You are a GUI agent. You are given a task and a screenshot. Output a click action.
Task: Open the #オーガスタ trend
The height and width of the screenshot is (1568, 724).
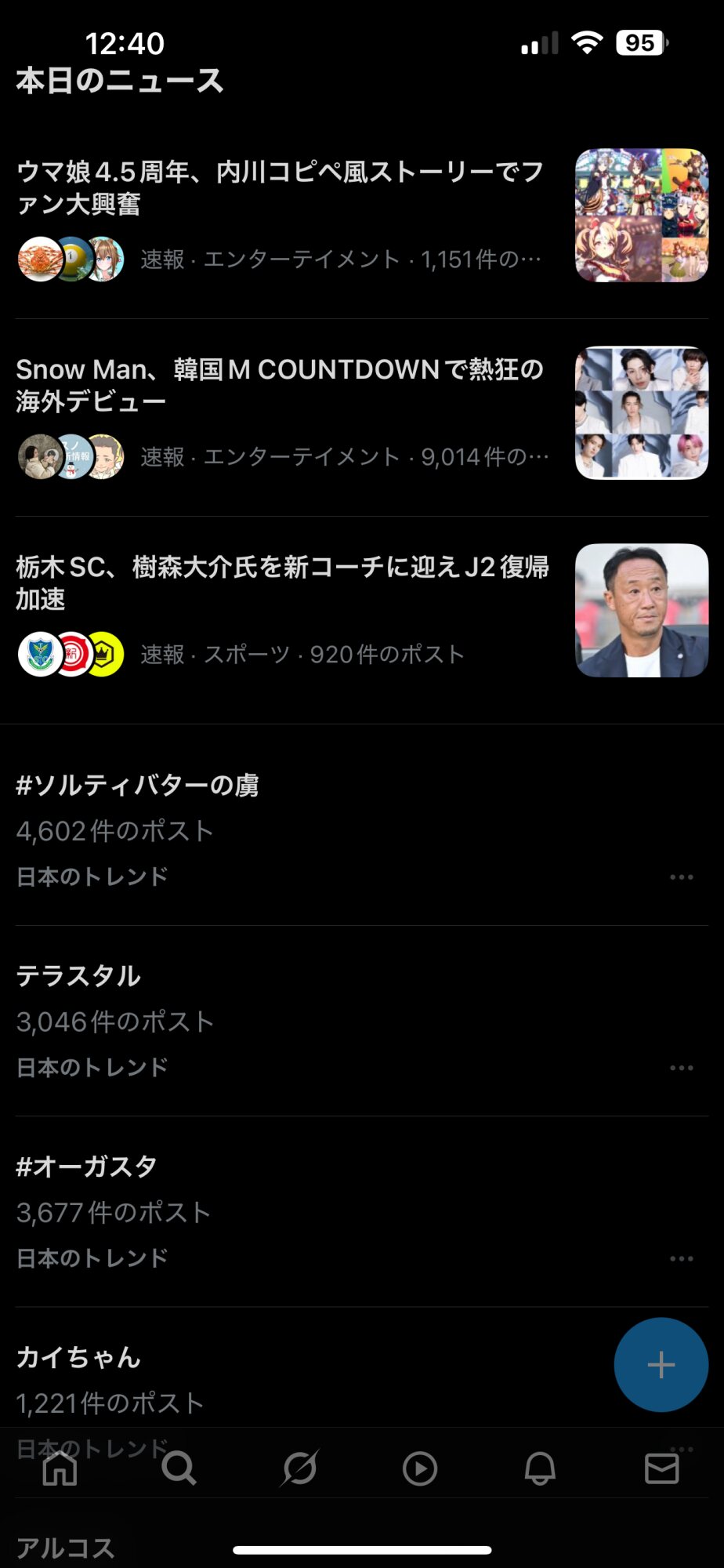(87, 1167)
